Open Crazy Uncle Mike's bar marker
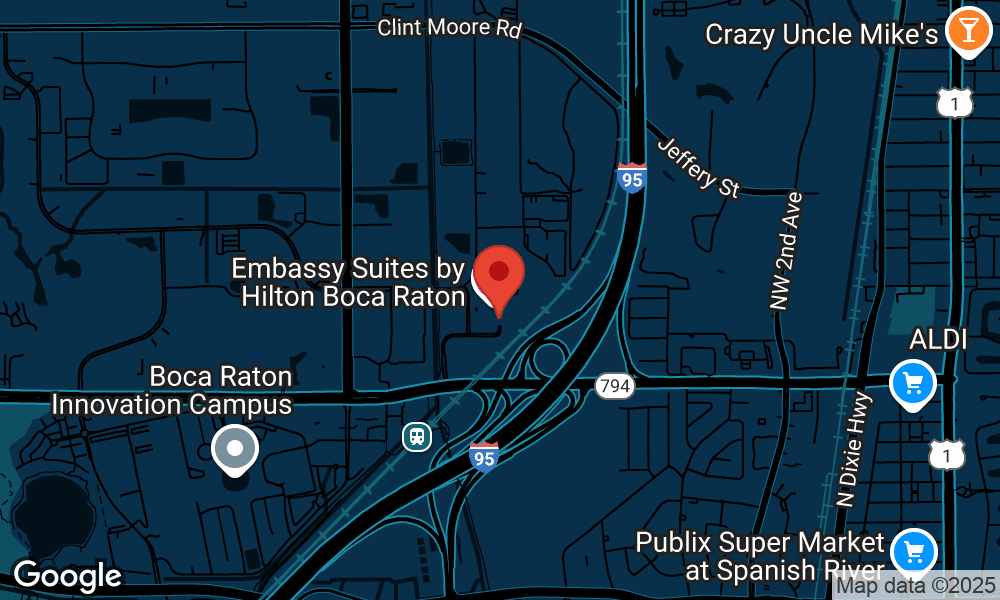 [967, 30]
